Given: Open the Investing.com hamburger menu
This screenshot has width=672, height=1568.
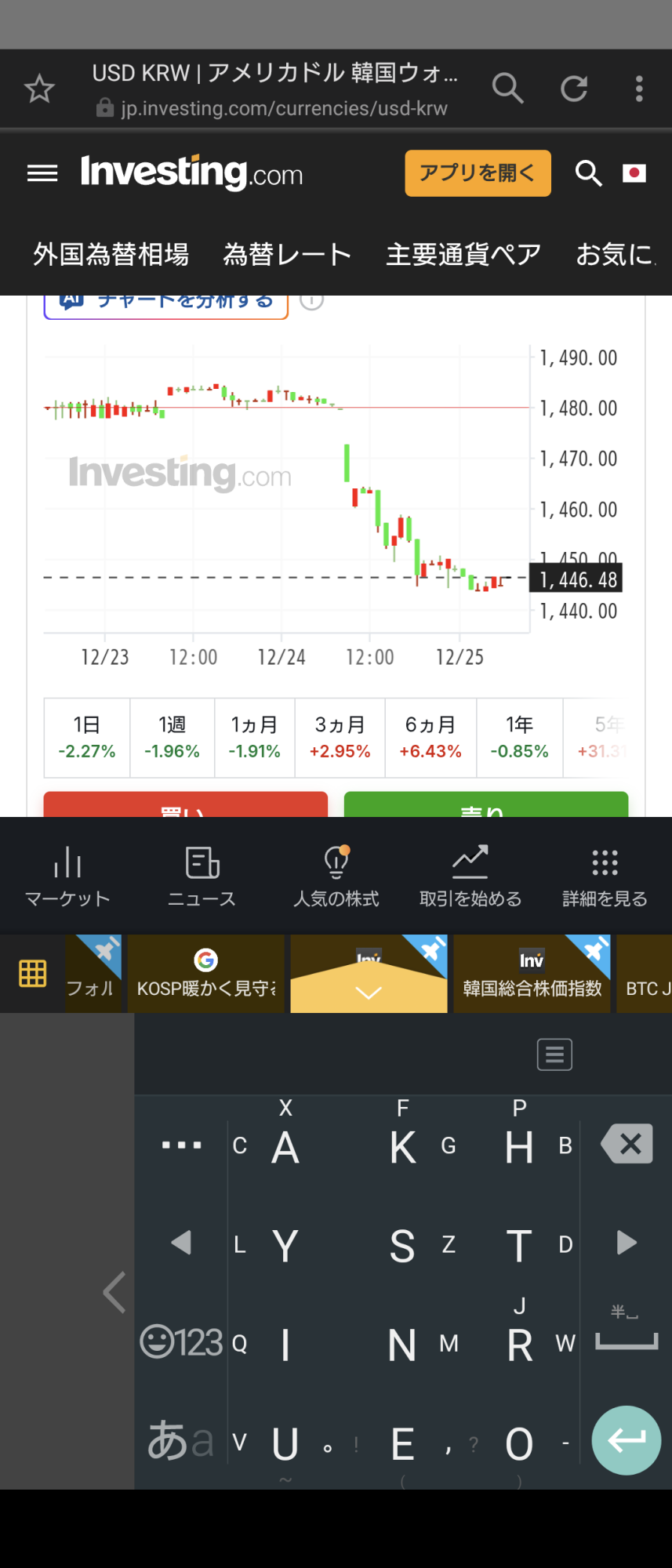Looking at the screenshot, I should tap(42, 173).
